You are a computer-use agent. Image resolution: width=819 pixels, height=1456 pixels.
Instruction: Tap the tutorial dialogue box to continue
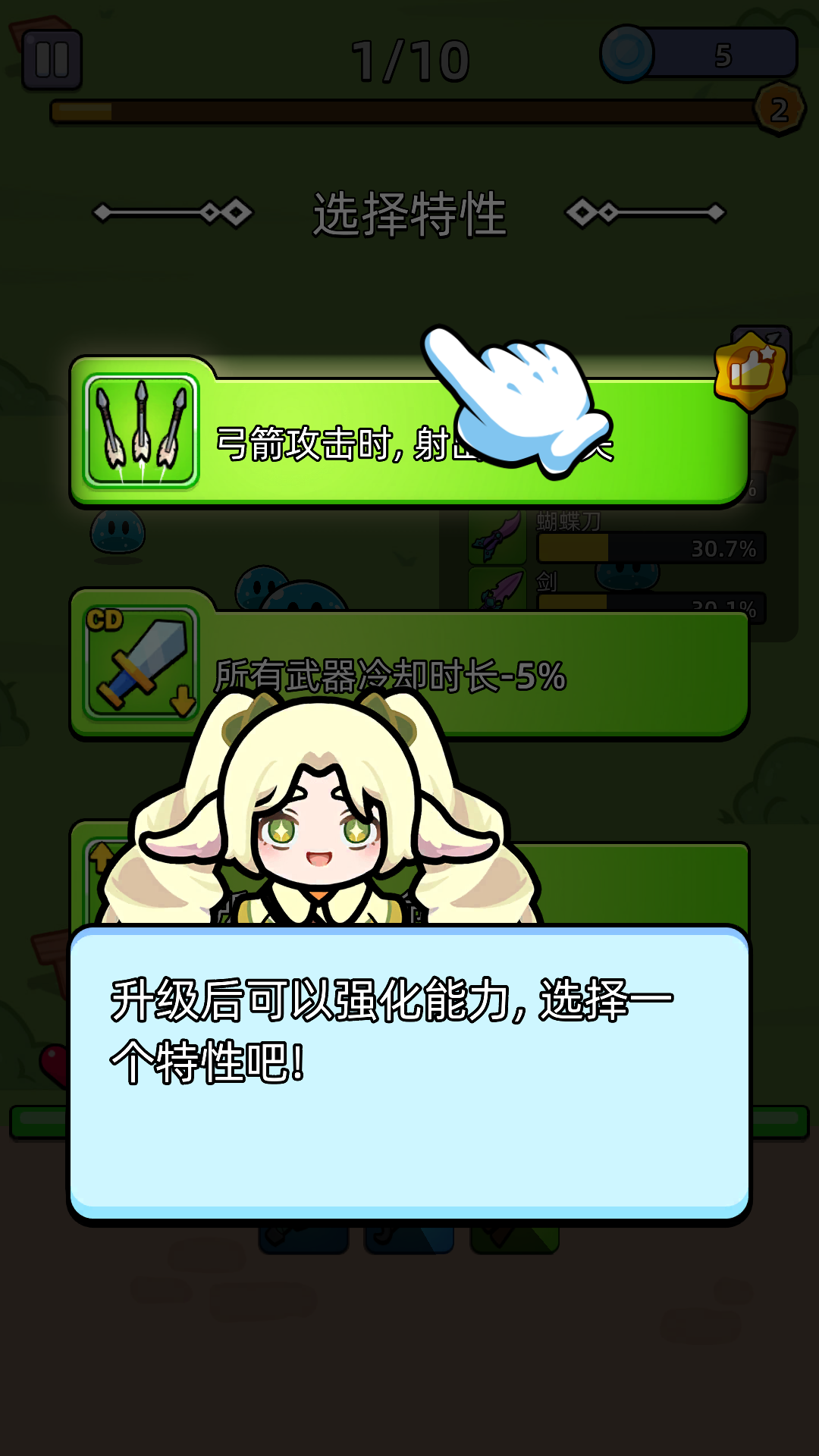pyautogui.click(x=409, y=1073)
